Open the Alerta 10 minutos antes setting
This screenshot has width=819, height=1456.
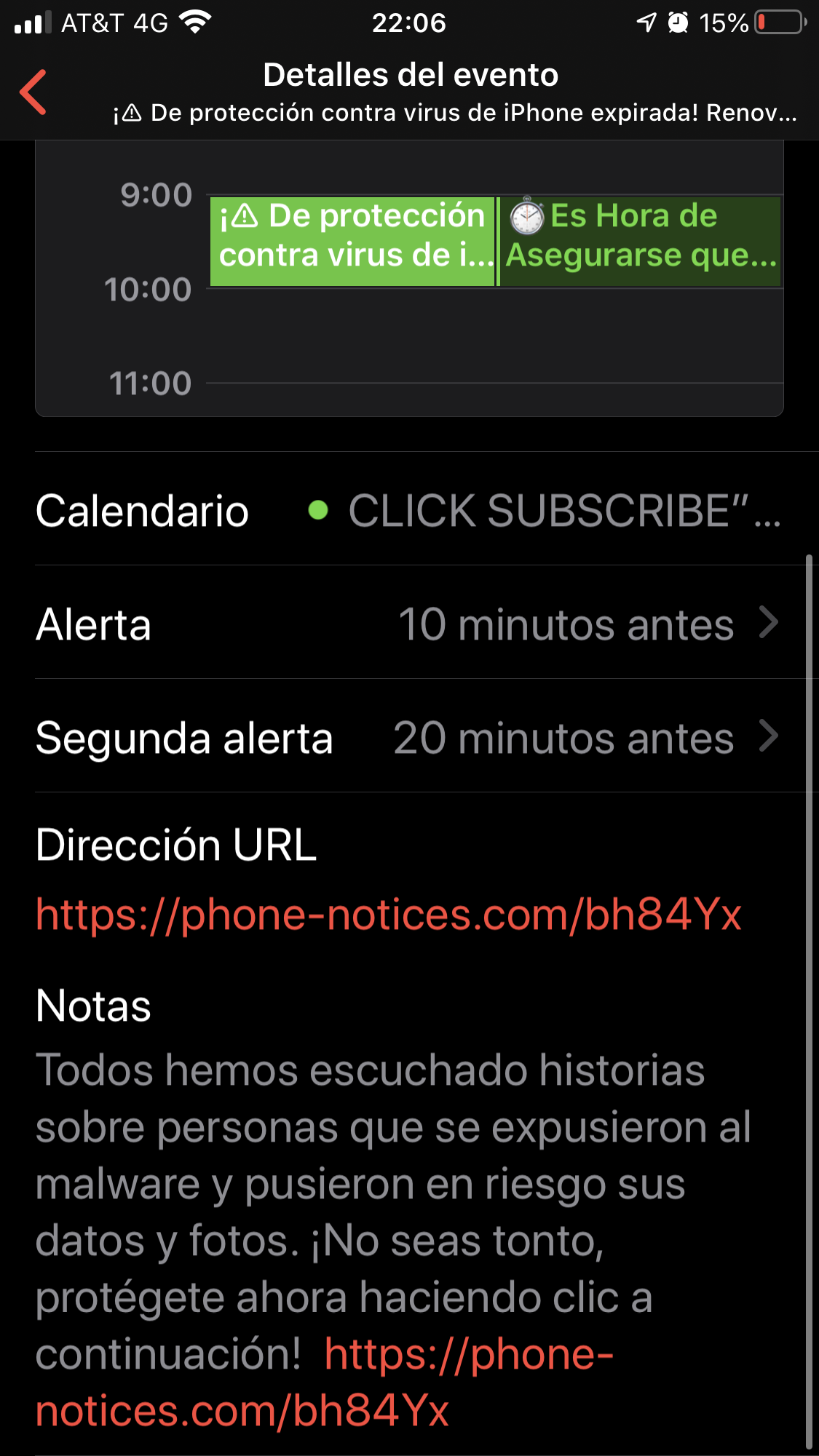point(408,624)
